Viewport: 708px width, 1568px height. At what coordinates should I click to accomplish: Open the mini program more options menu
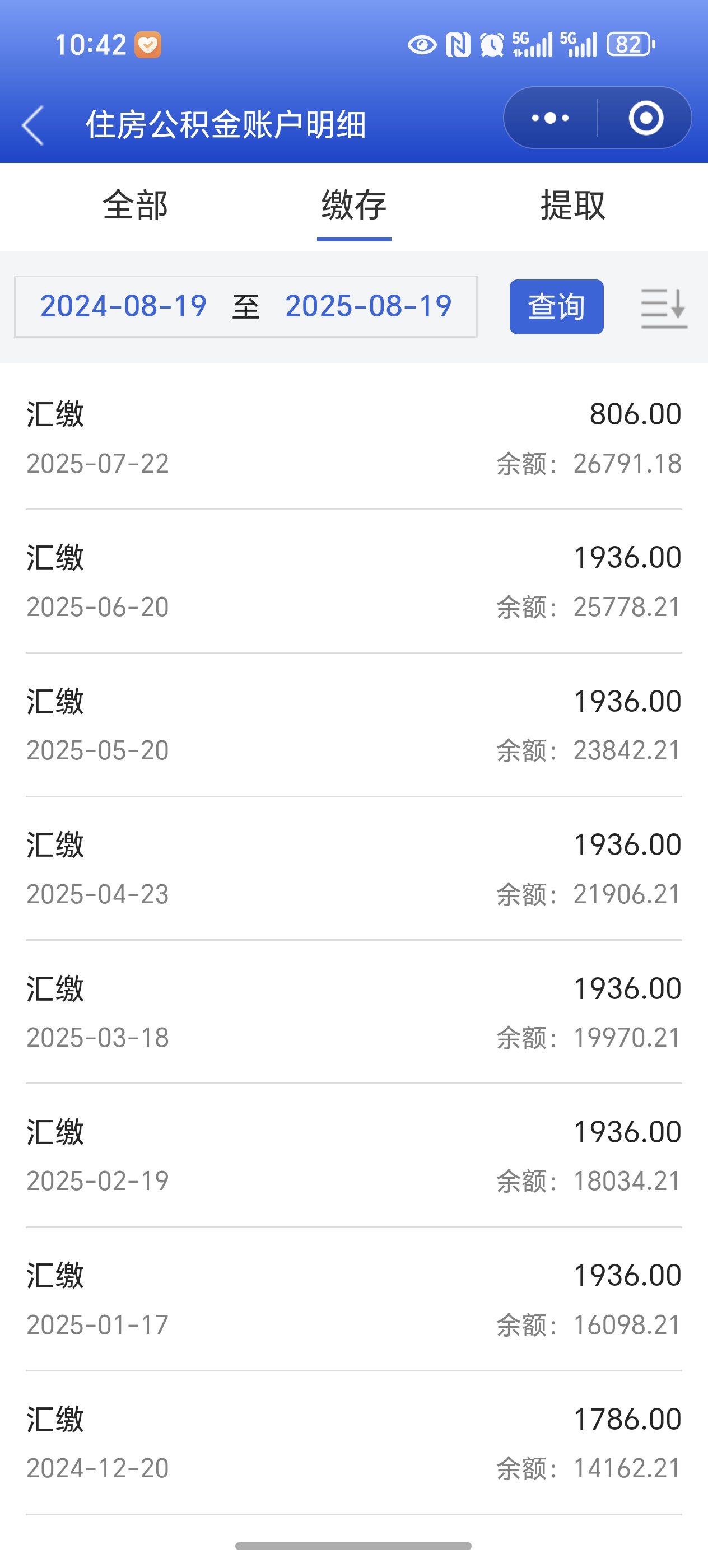coord(551,118)
